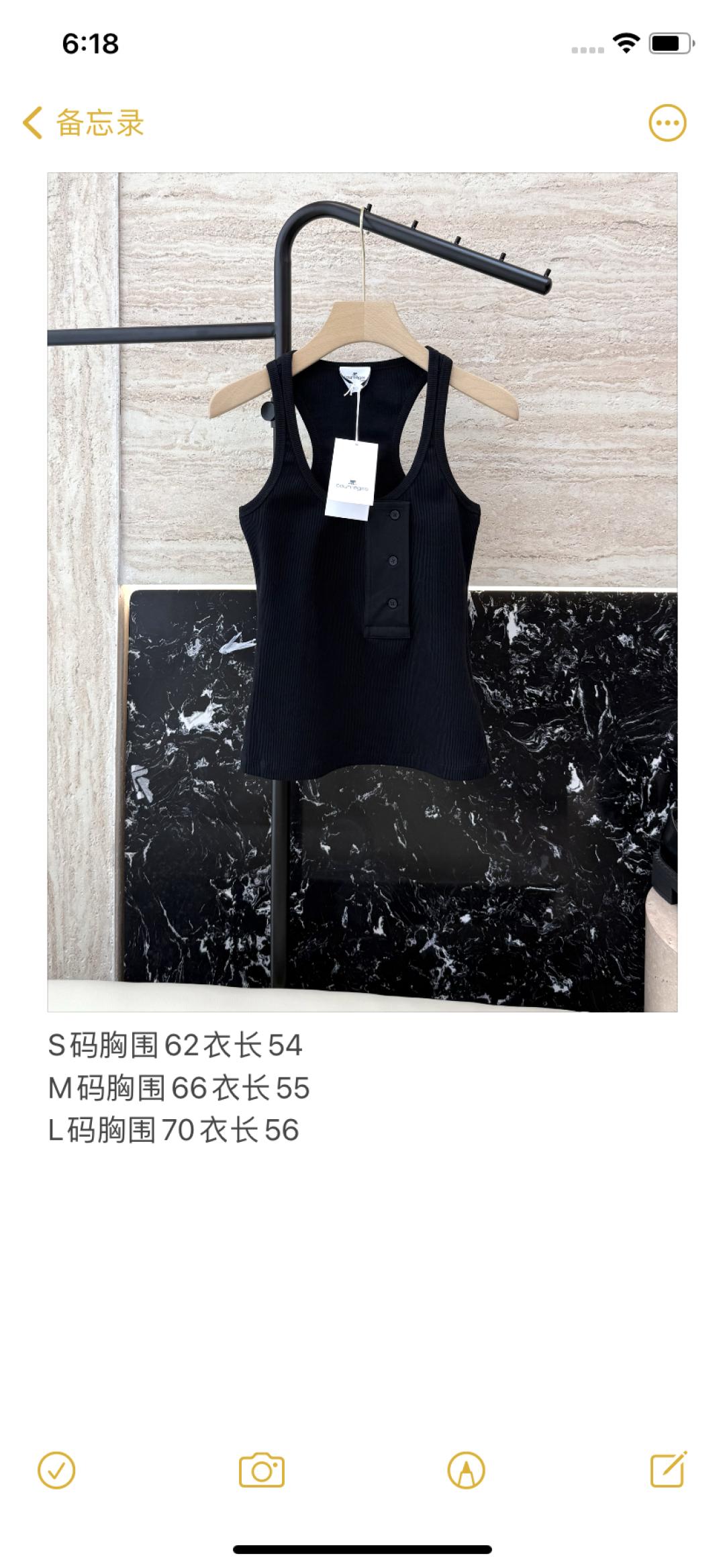
Task: Compose a new note
Action: [669, 1469]
